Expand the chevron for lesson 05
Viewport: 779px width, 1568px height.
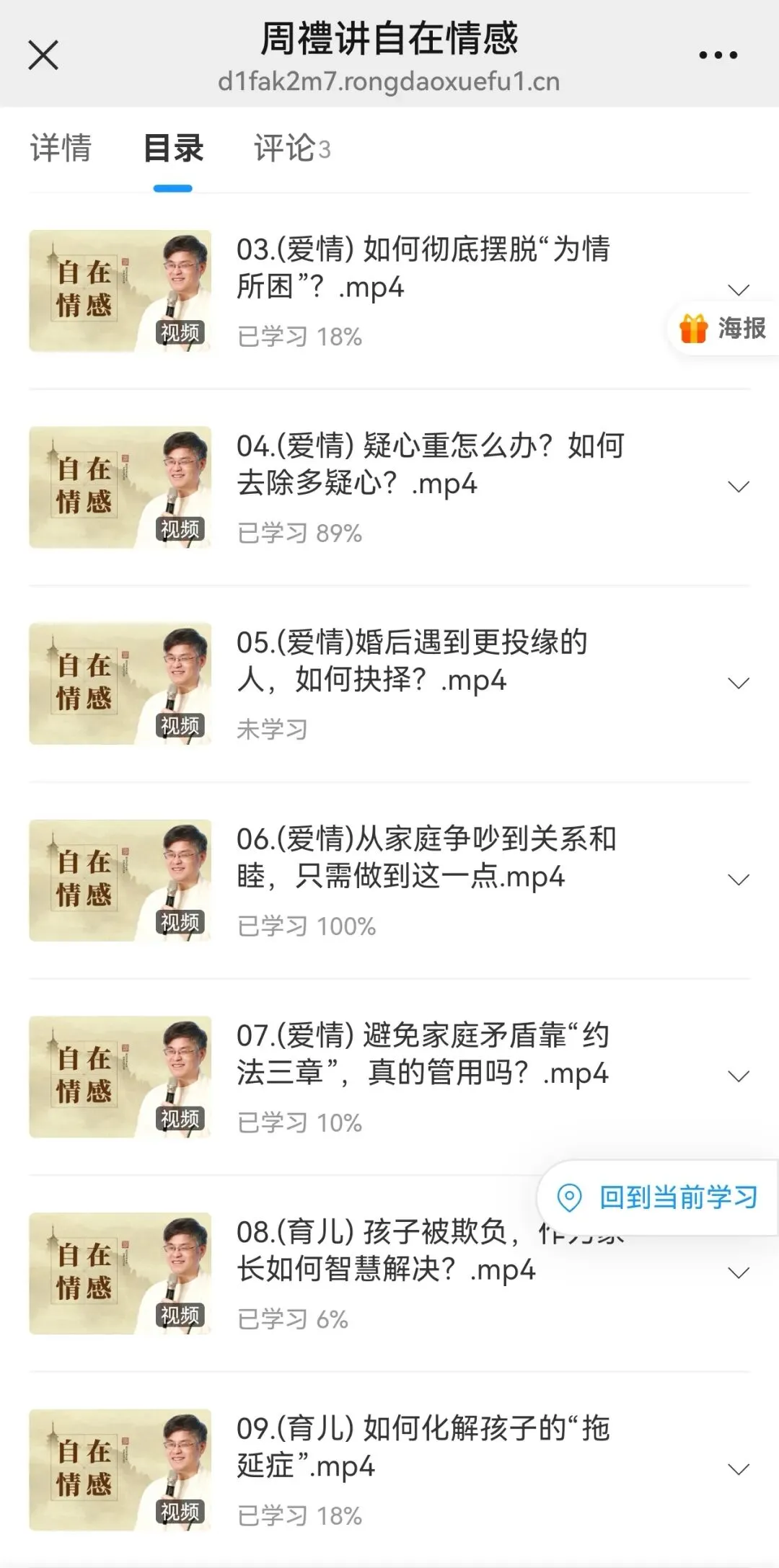pyautogui.click(x=739, y=683)
